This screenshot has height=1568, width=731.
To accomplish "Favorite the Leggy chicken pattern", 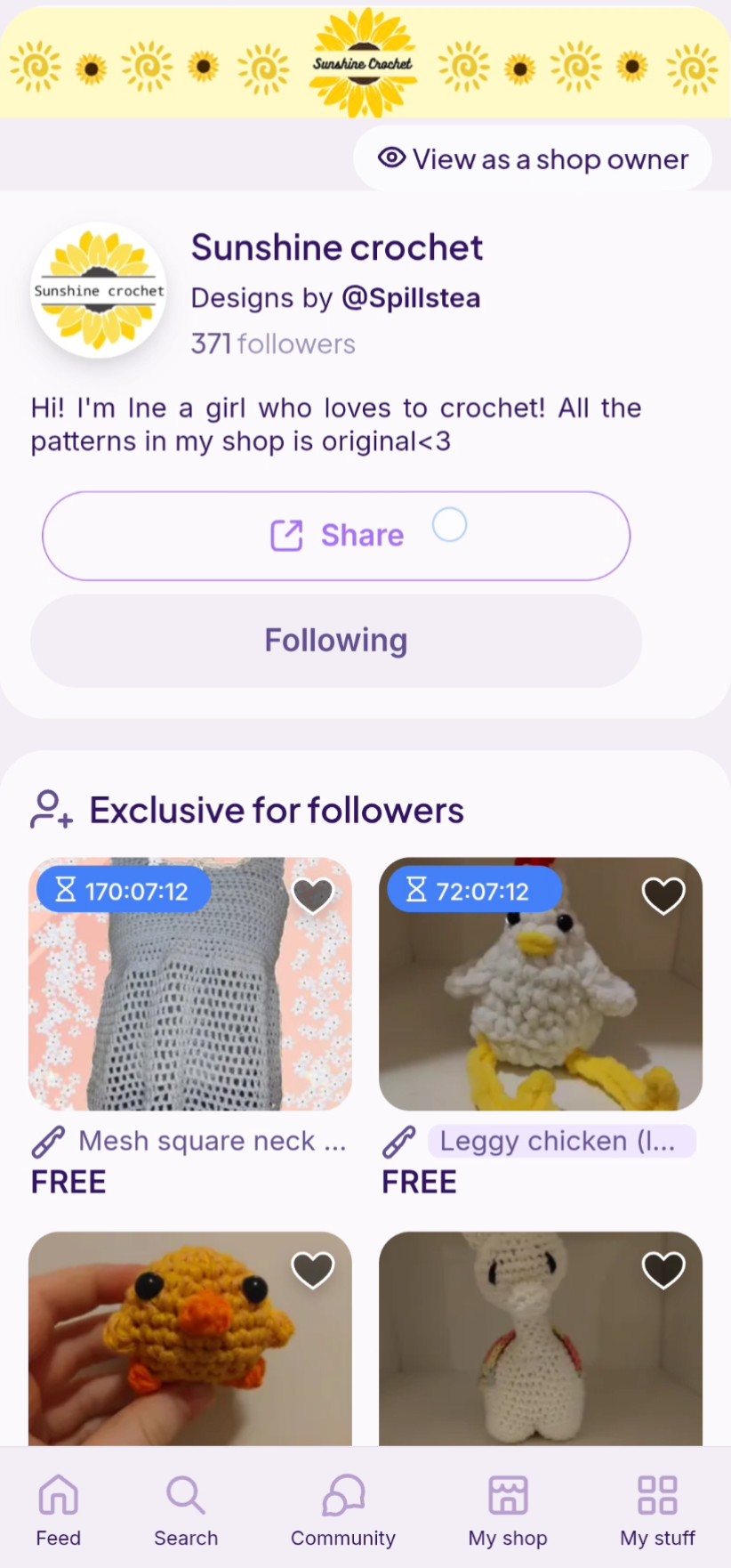I will point(663,895).
